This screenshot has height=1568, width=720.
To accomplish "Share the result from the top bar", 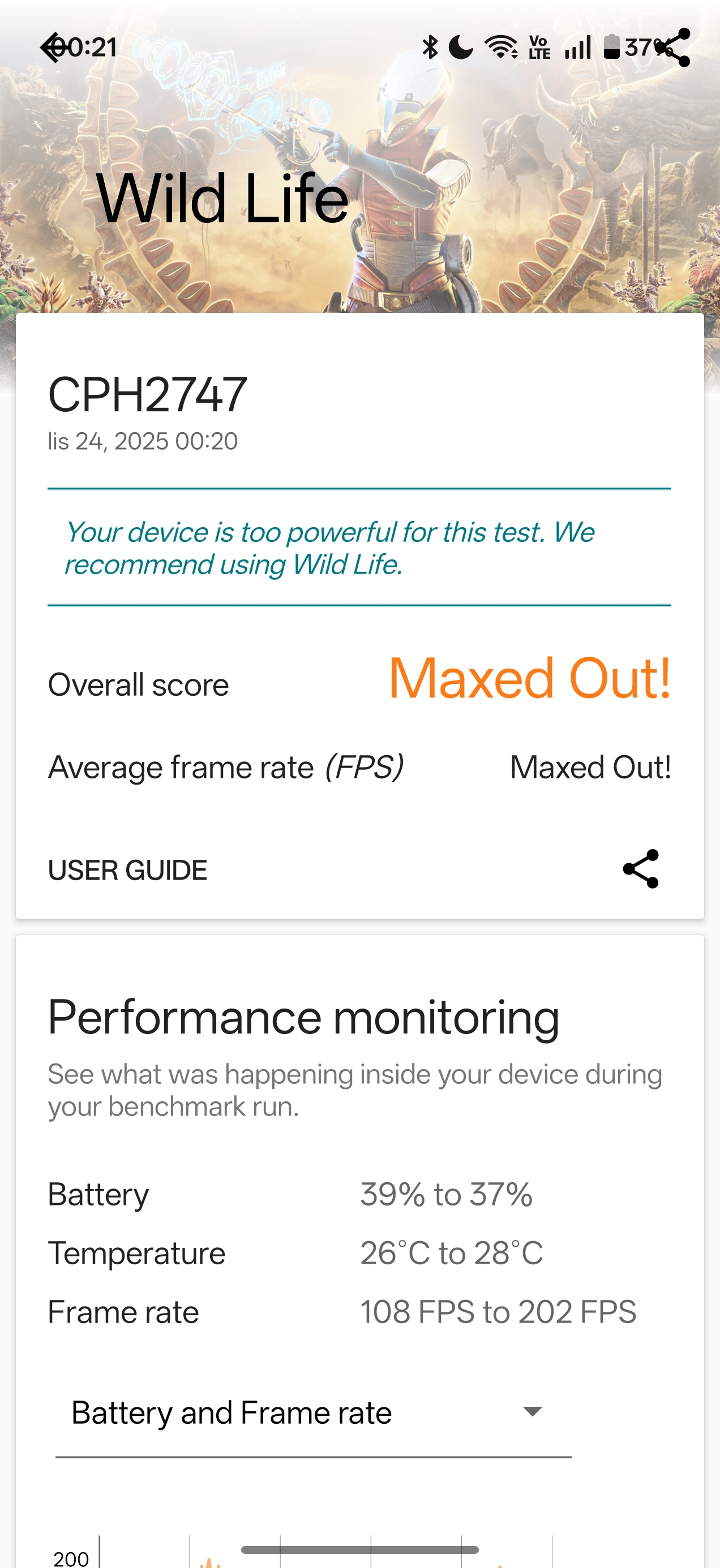I will (675, 48).
